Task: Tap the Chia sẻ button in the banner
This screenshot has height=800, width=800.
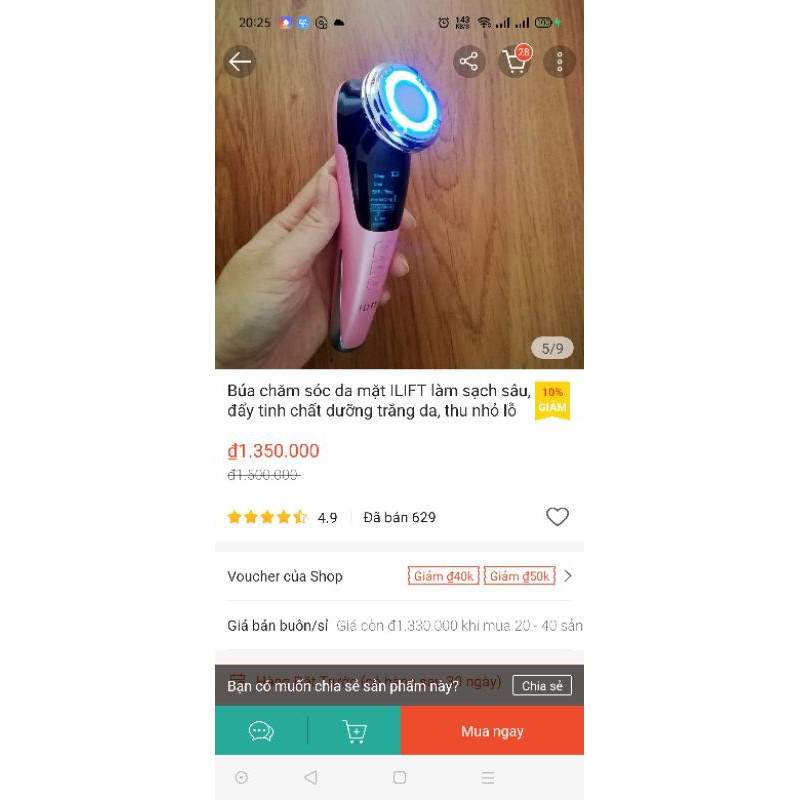Action: (x=542, y=686)
